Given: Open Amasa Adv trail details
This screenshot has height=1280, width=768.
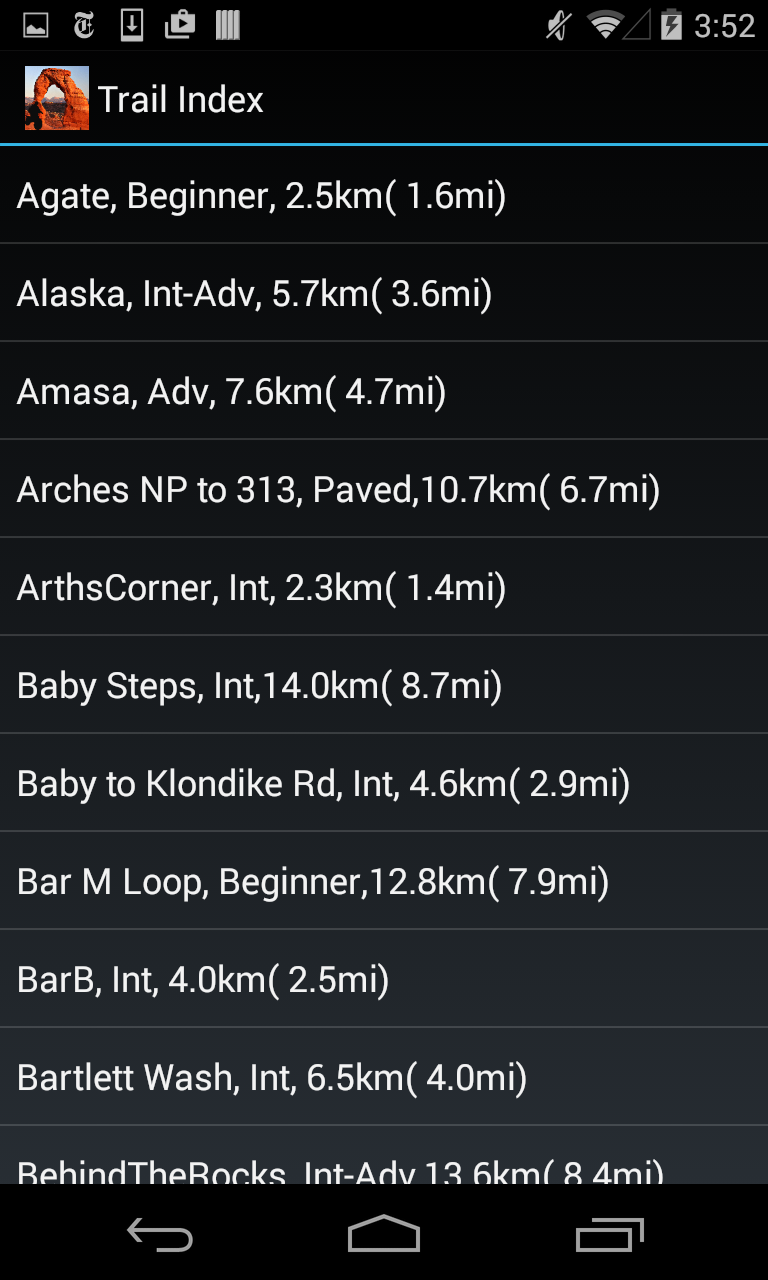Looking at the screenshot, I should (x=384, y=392).
